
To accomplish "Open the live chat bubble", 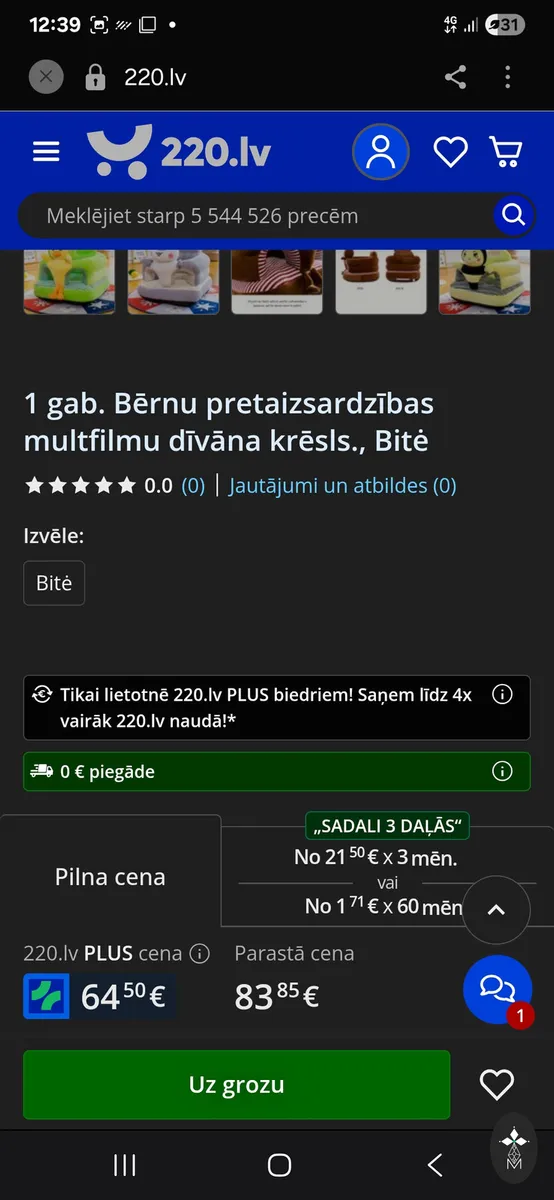I will [497, 989].
